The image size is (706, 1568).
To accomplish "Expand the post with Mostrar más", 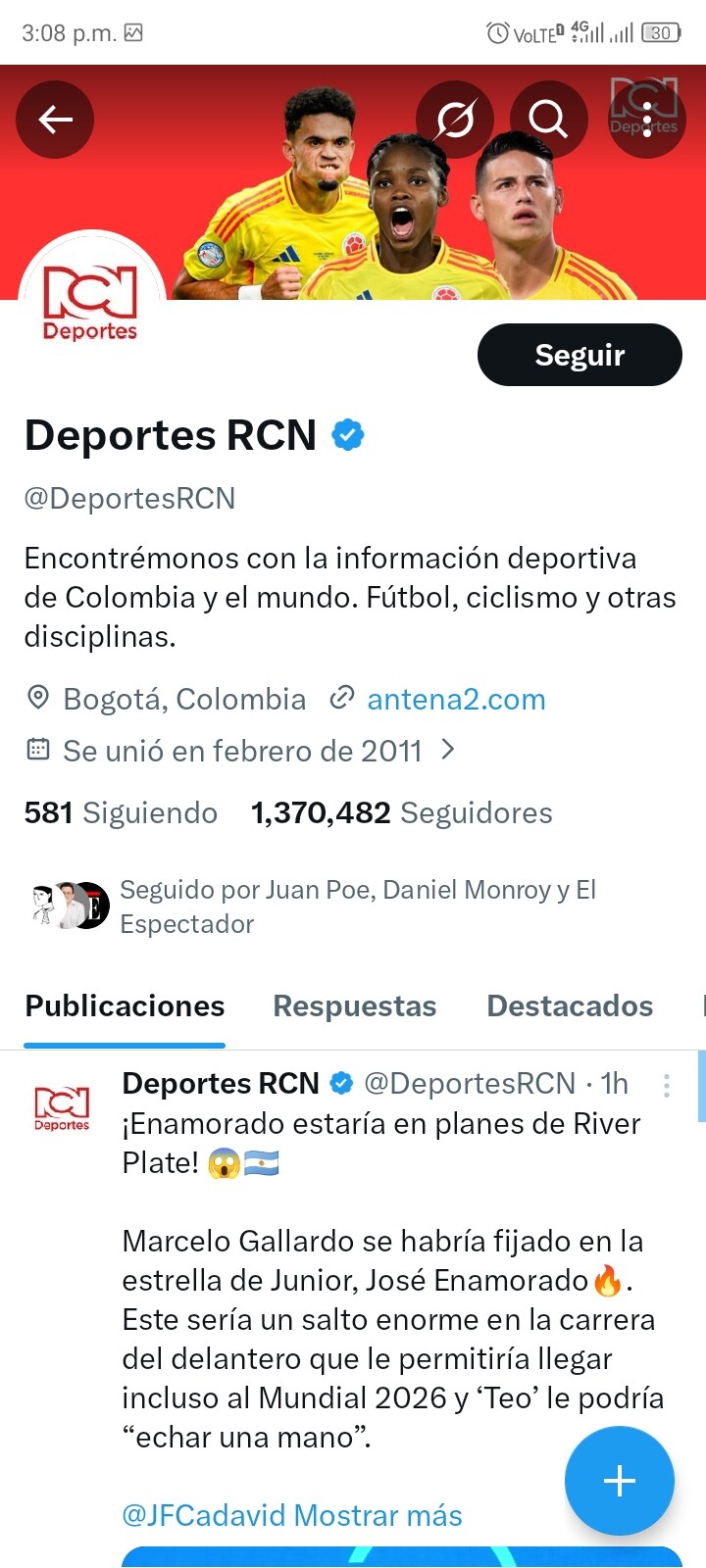I will tap(378, 1515).
